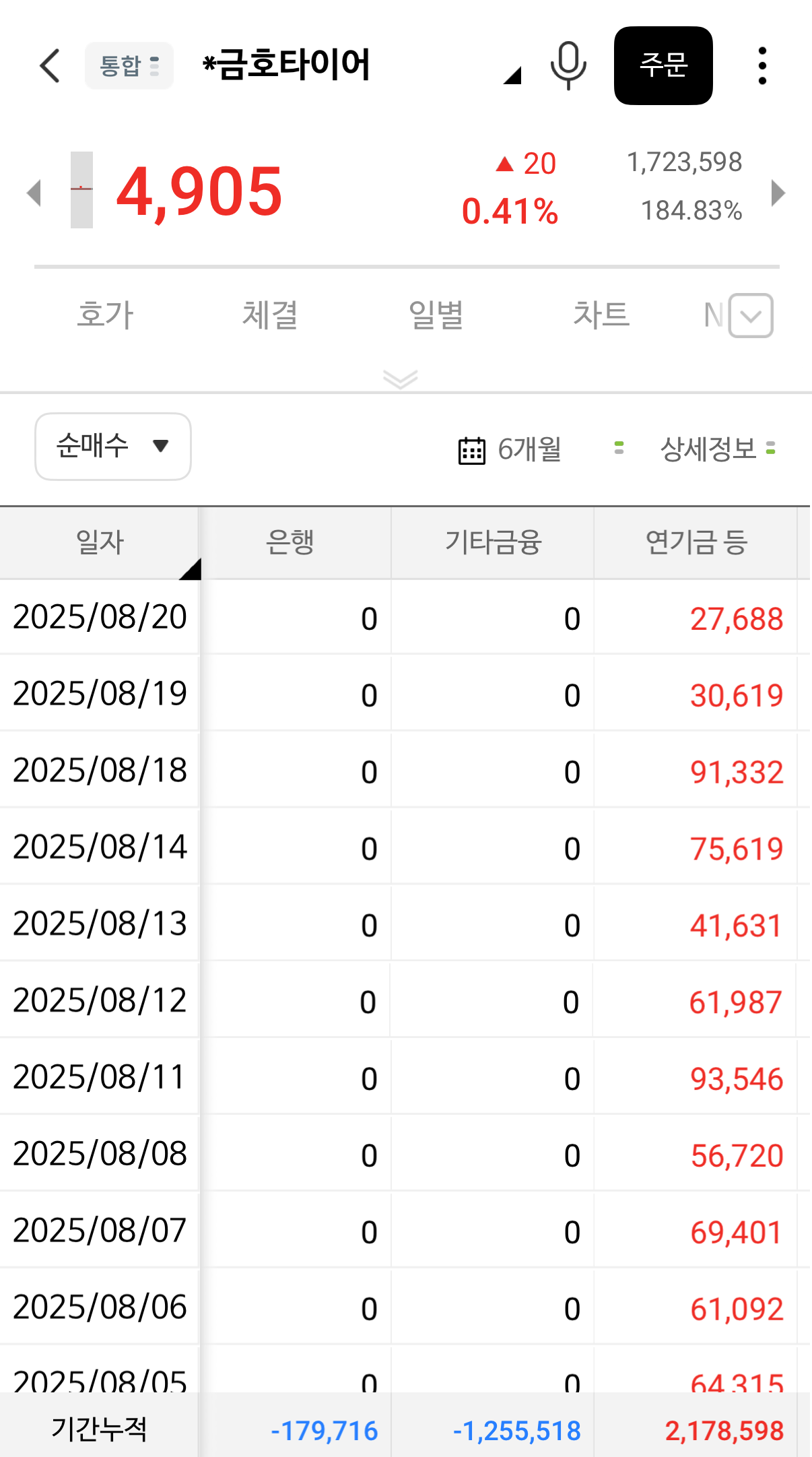The height and width of the screenshot is (1457, 812).
Task: Go back using the top-left arrow
Action: (x=50, y=66)
